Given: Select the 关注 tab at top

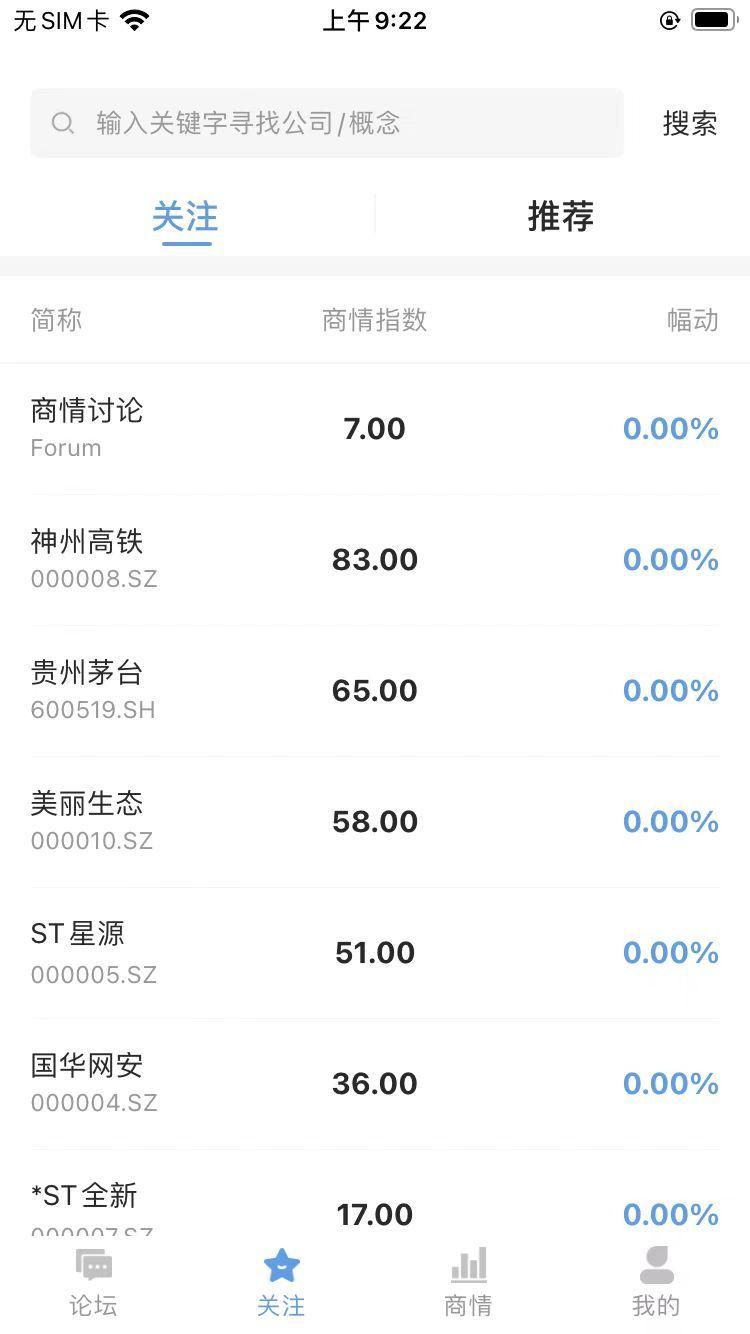Looking at the screenshot, I should [185, 216].
